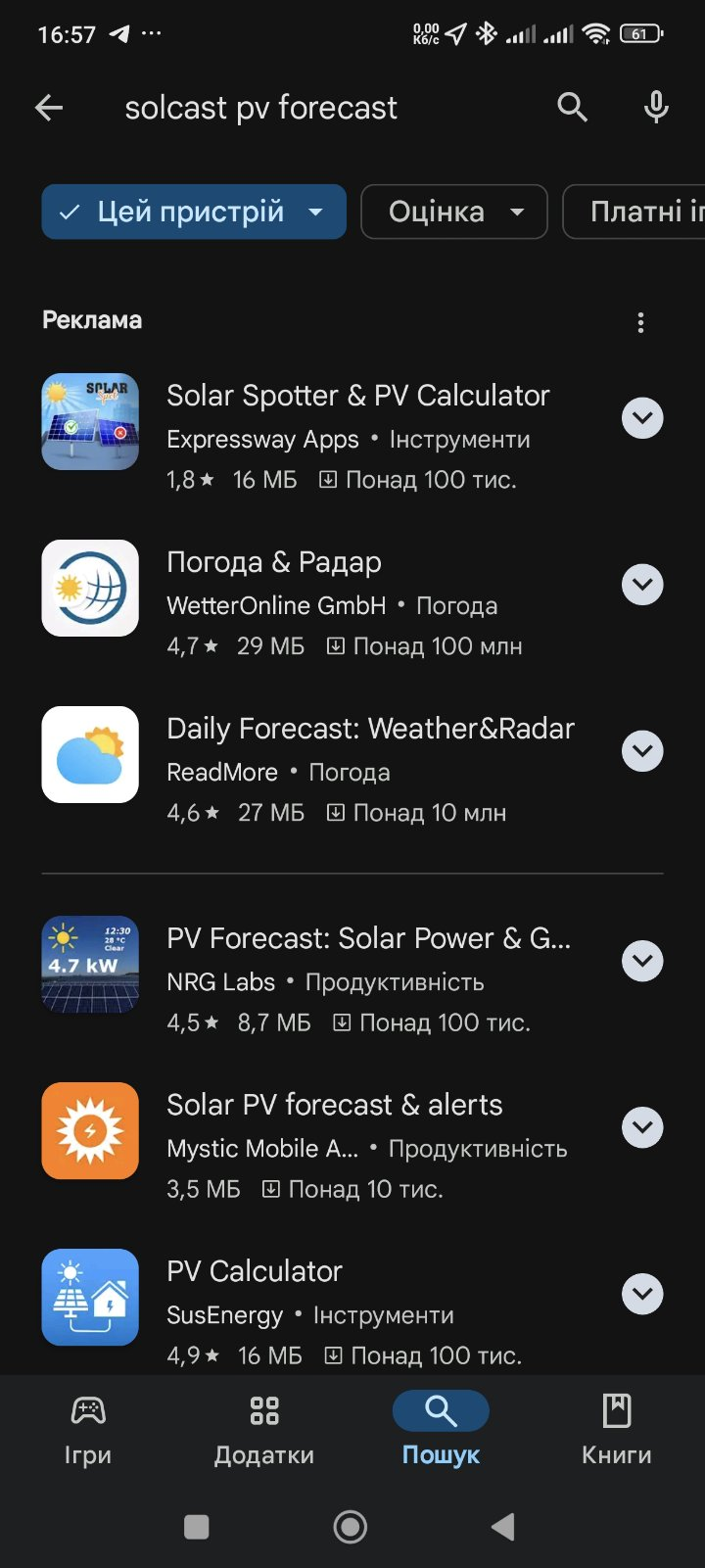This screenshot has height=1568, width=705.
Task: Expand details for Solar PV forecast & alerts
Action: (642, 1127)
